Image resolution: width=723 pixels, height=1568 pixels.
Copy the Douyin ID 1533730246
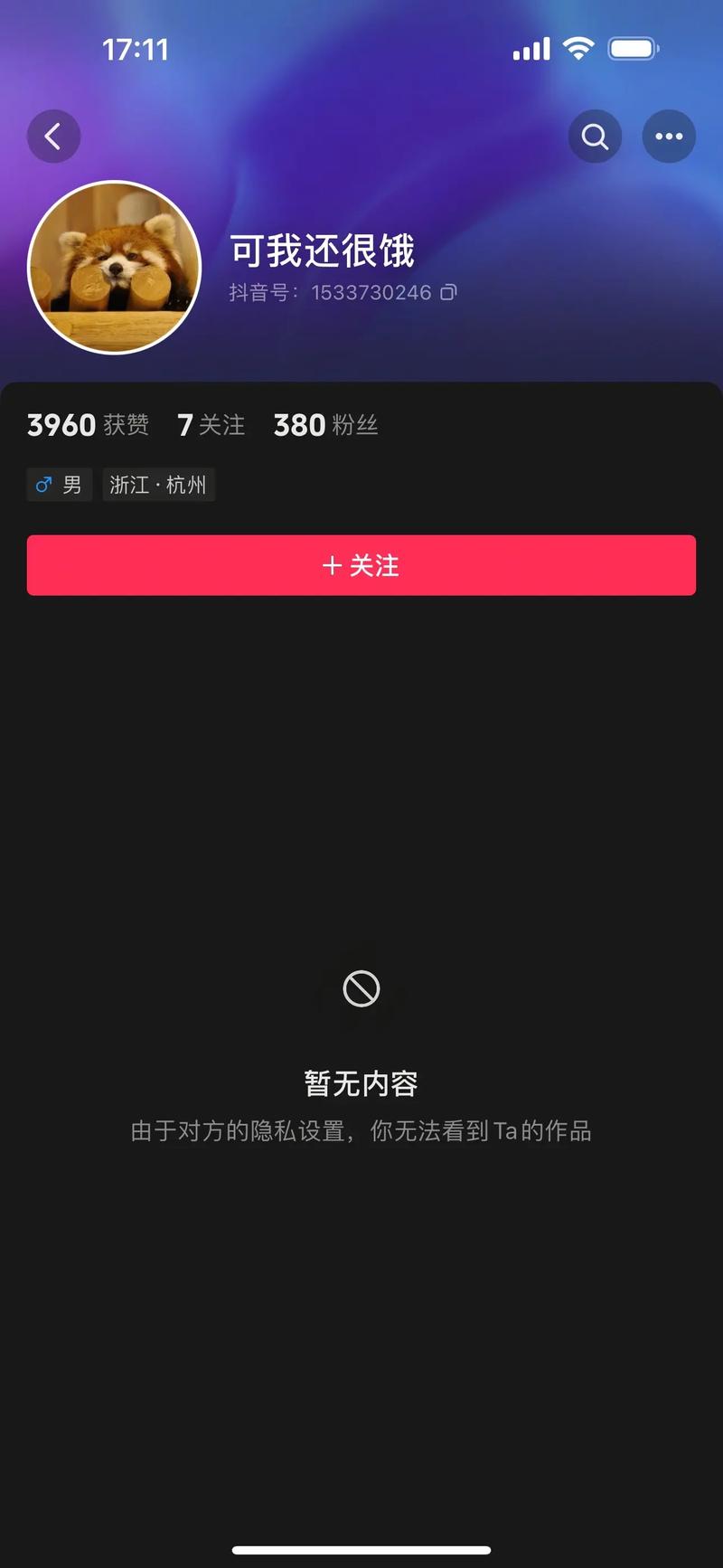tap(448, 292)
